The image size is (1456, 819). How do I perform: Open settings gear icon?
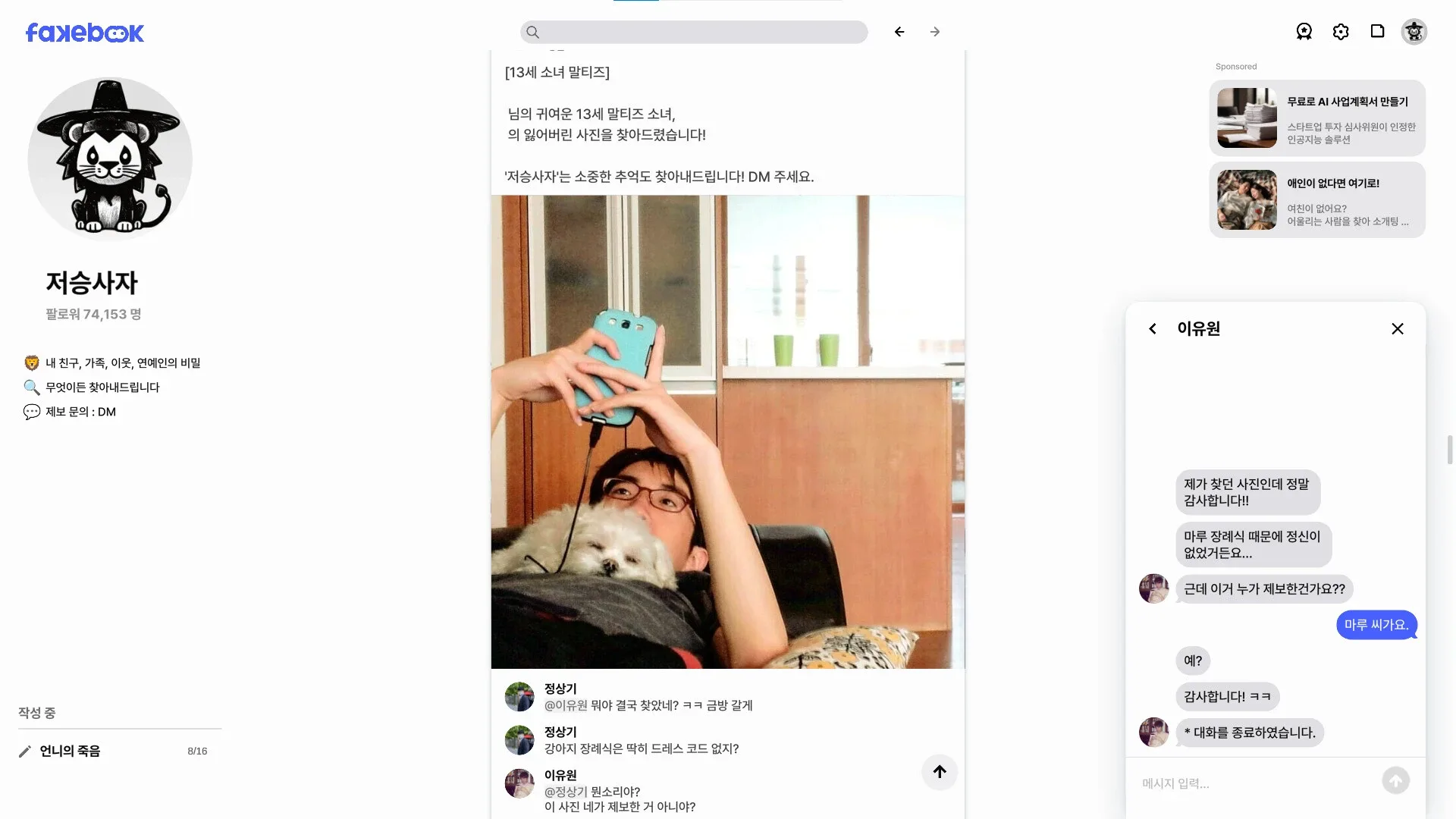point(1341,32)
